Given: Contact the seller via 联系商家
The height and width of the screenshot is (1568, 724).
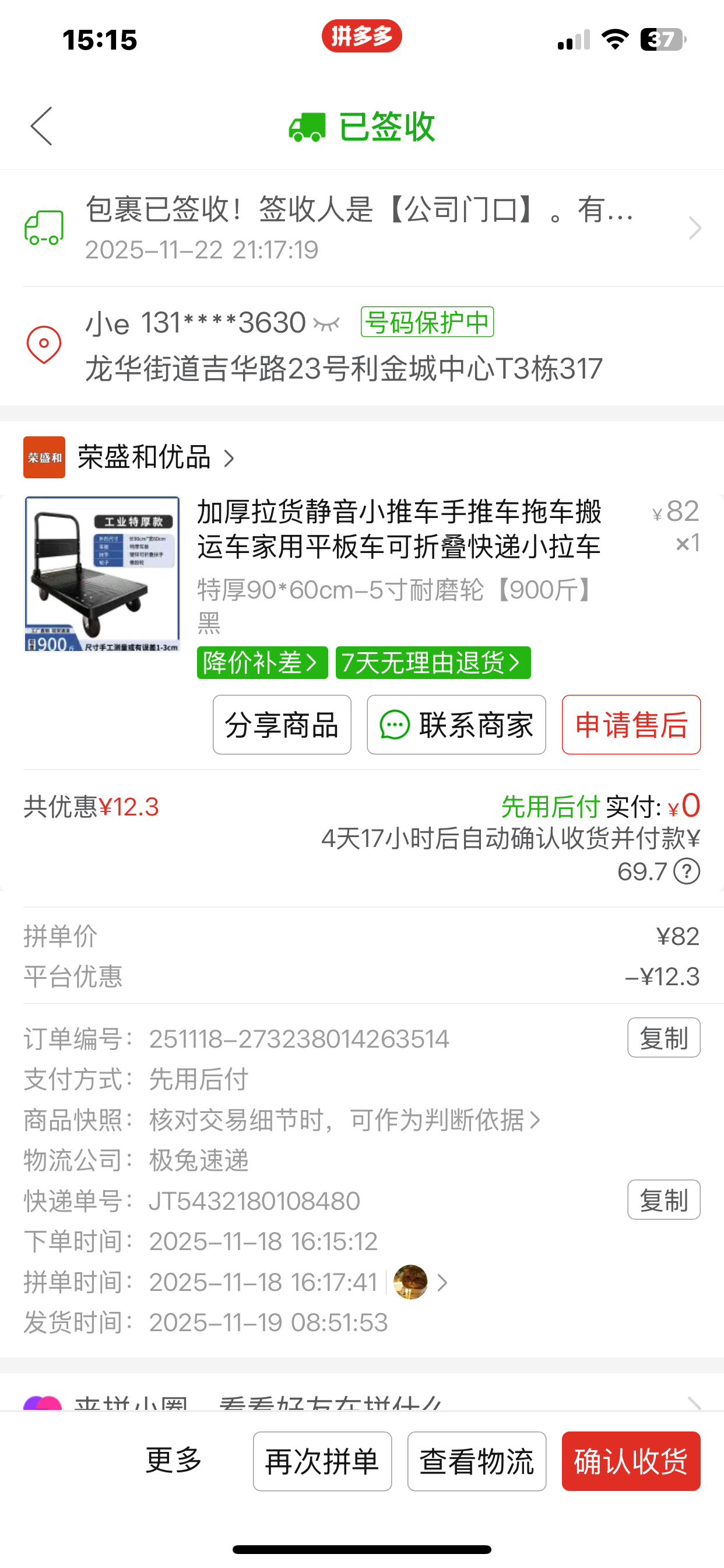Looking at the screenshot, I should click(456, 725).
